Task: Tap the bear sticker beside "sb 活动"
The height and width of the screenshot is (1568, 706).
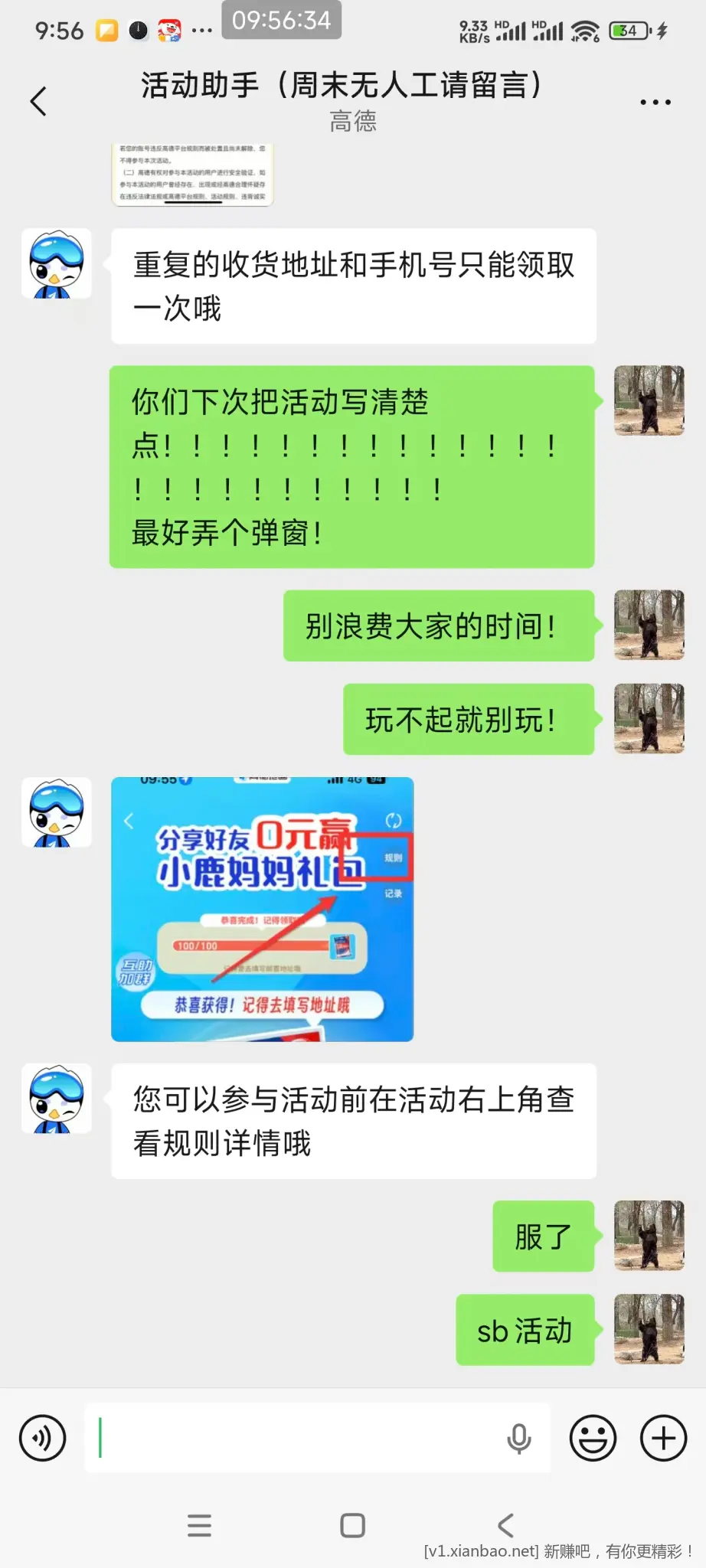Action: [649, 1331]
